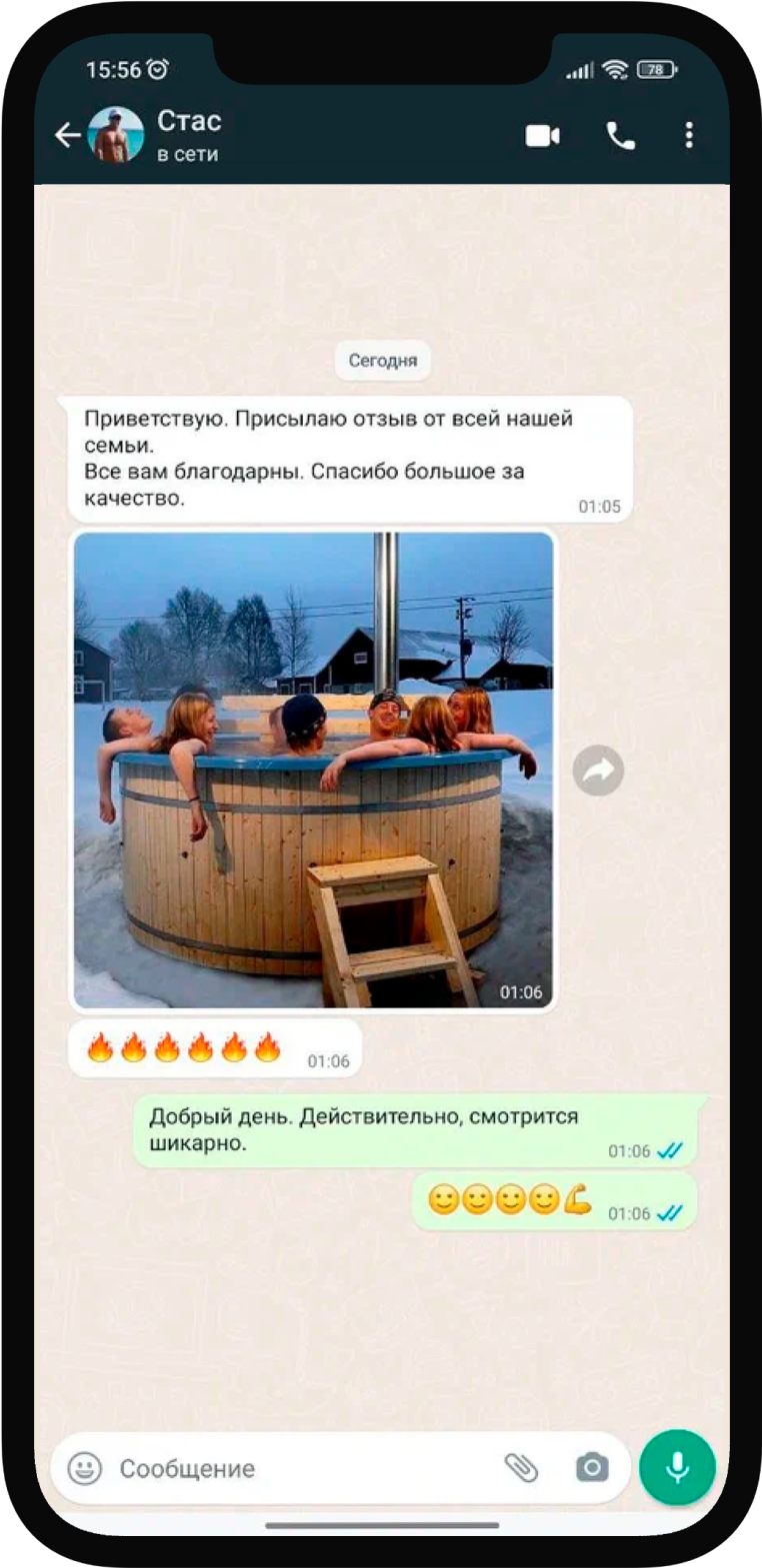The width and height of the screenshot is (762, 1568).
Task: Start a video call with Стас
Action: (543, 135)
